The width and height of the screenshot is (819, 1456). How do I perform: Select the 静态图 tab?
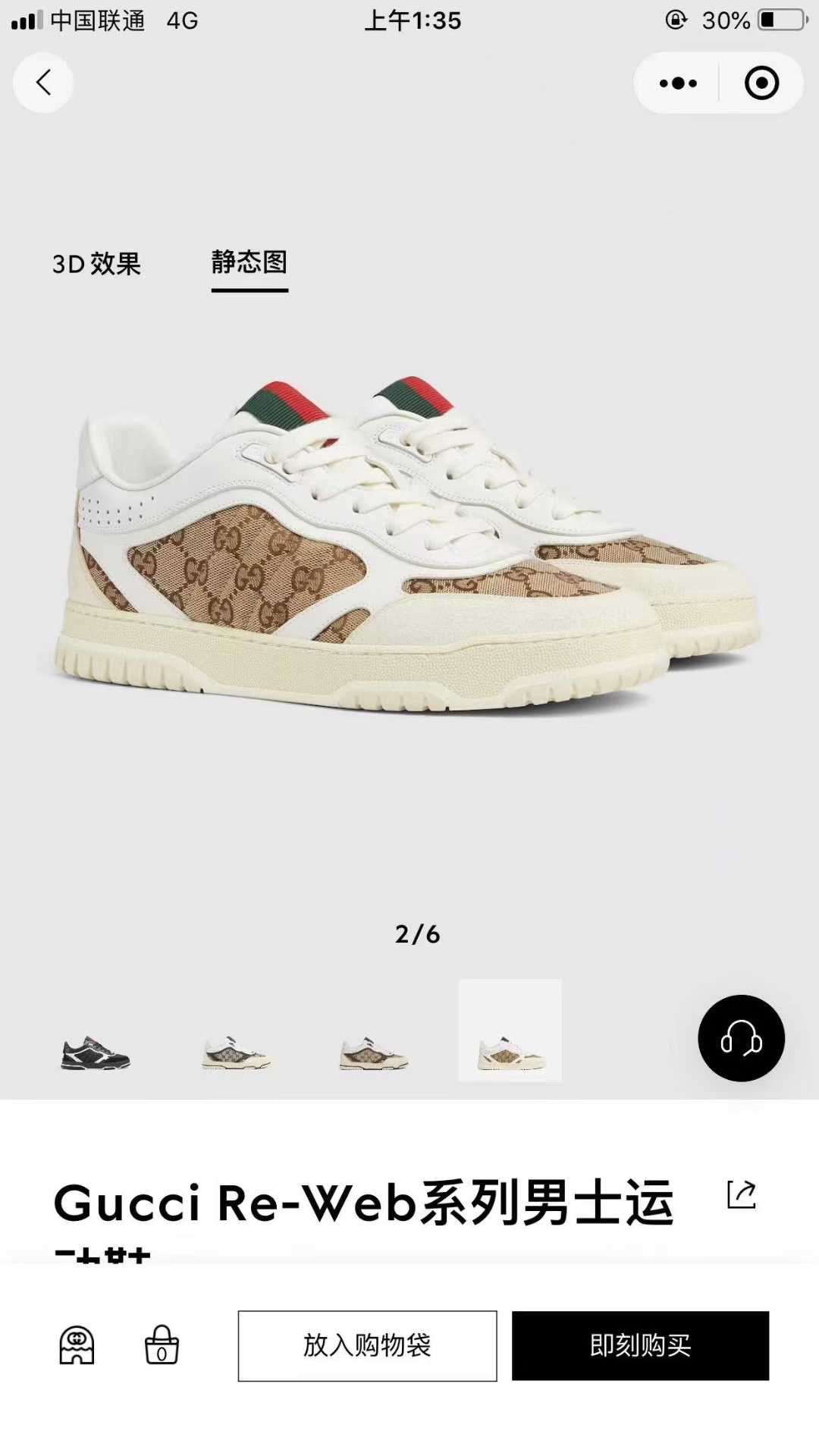click(x=249, y=262)
